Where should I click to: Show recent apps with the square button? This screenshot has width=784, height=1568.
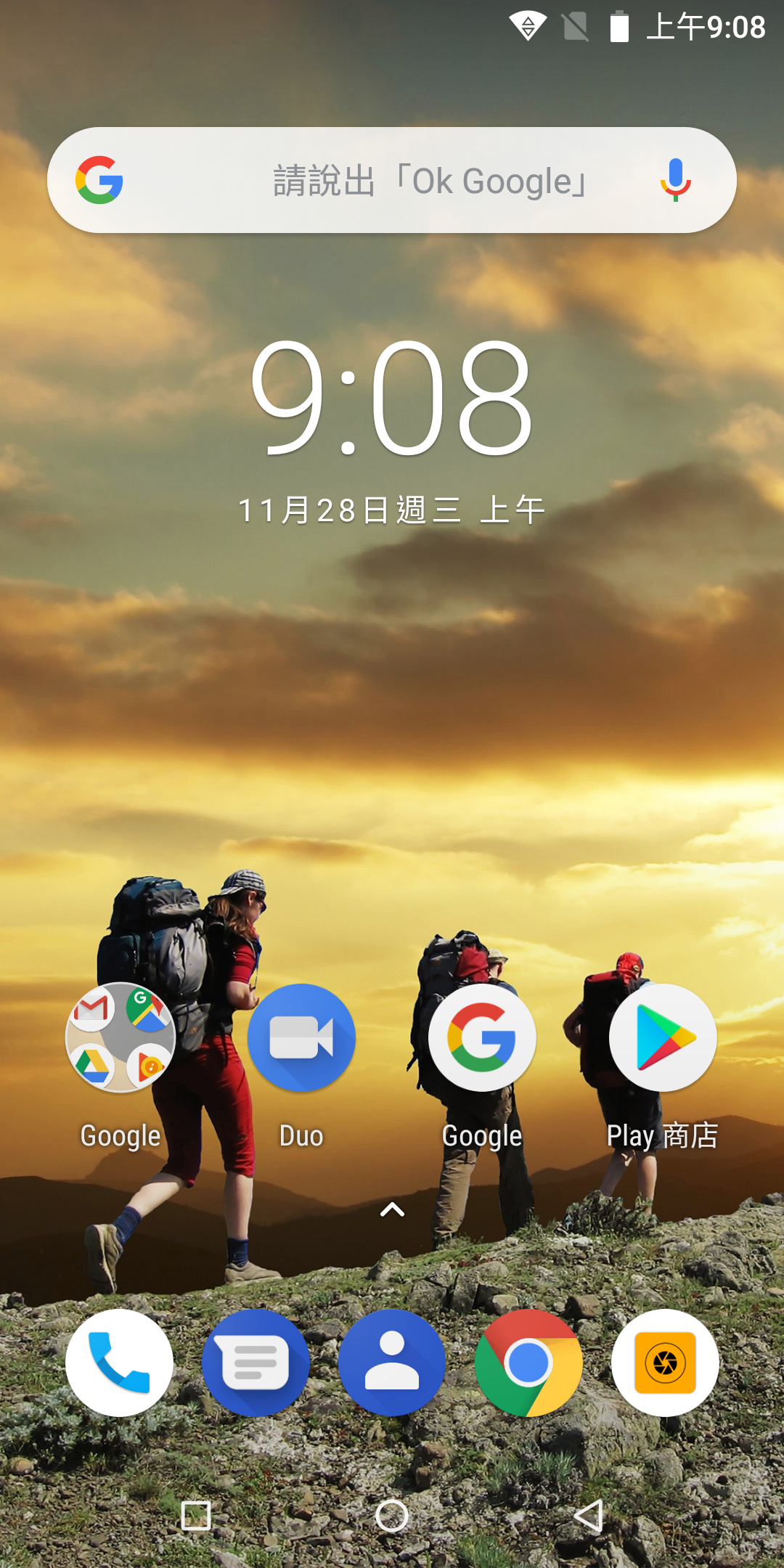click(x=195, y=1516)
